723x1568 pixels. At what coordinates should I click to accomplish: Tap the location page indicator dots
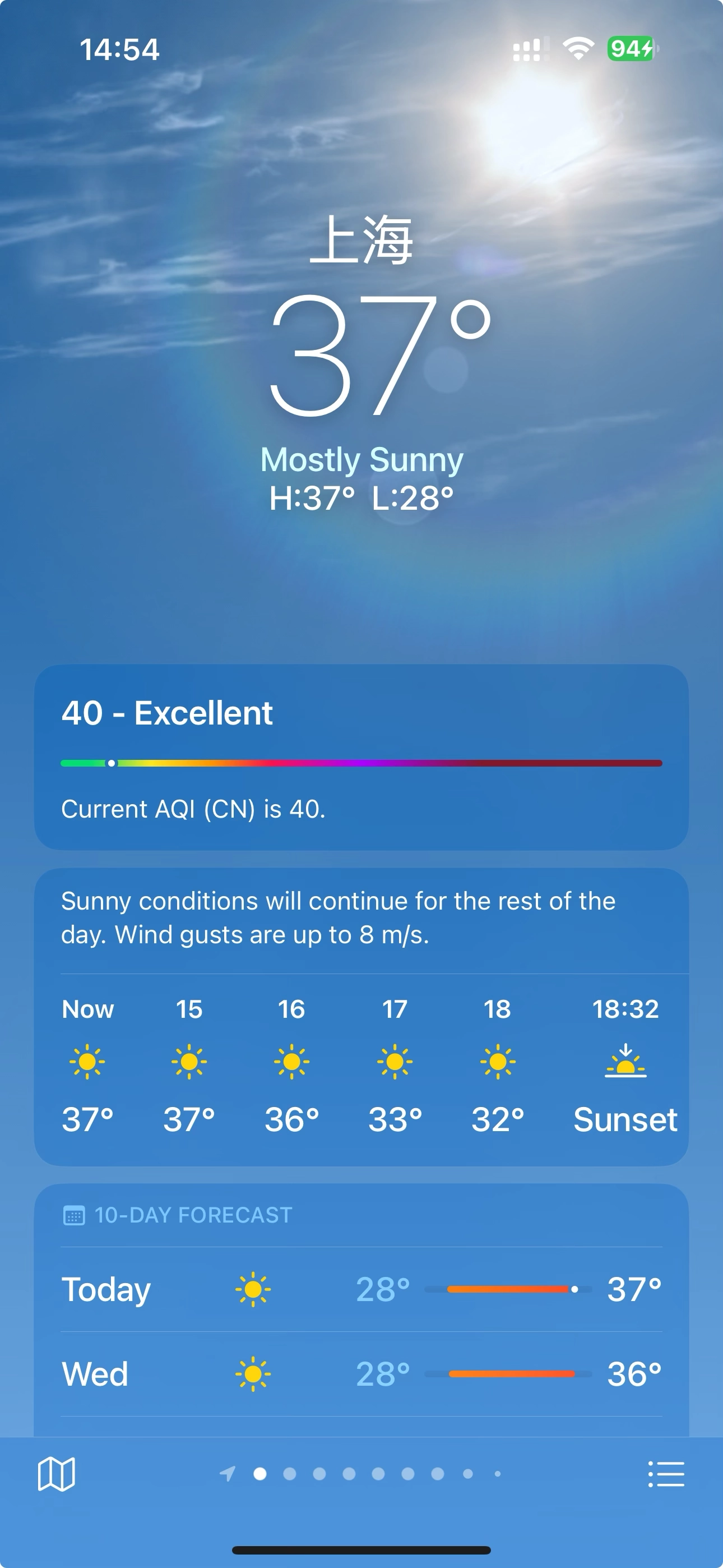pyautogui.click(x=362, y=1474)
